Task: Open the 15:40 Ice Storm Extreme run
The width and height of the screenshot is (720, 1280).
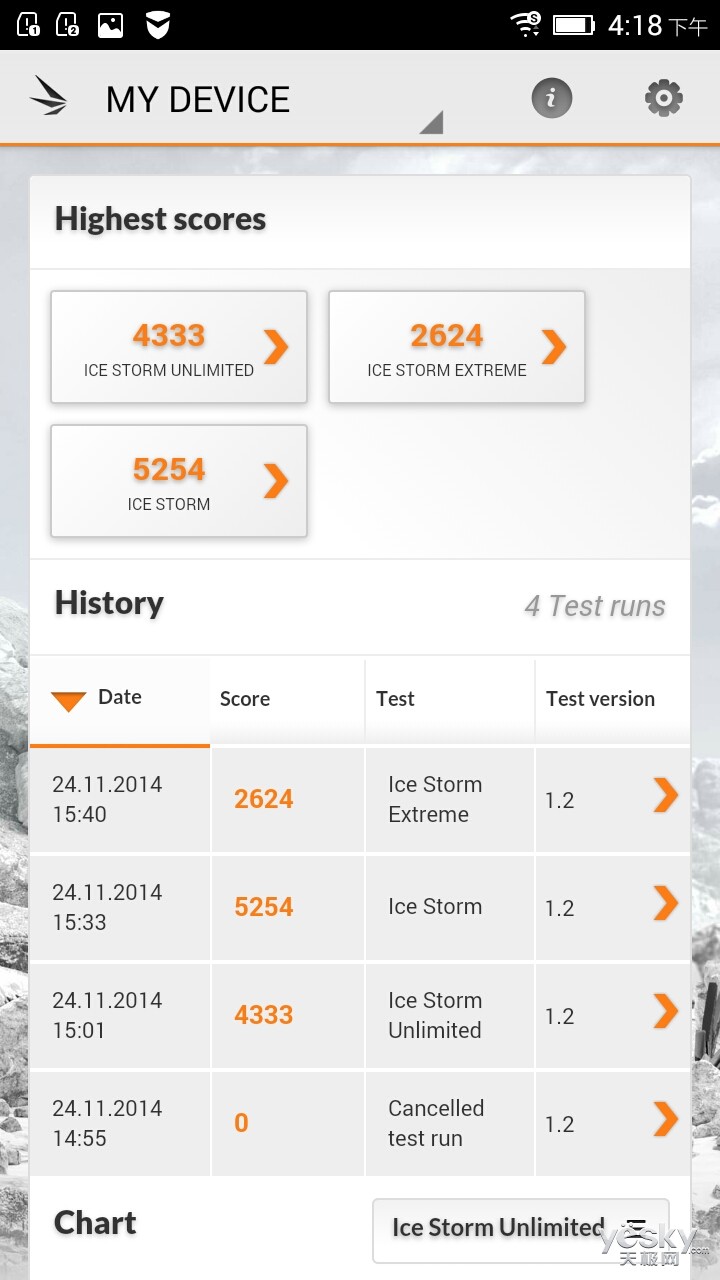Action: [x=360, y=800]
